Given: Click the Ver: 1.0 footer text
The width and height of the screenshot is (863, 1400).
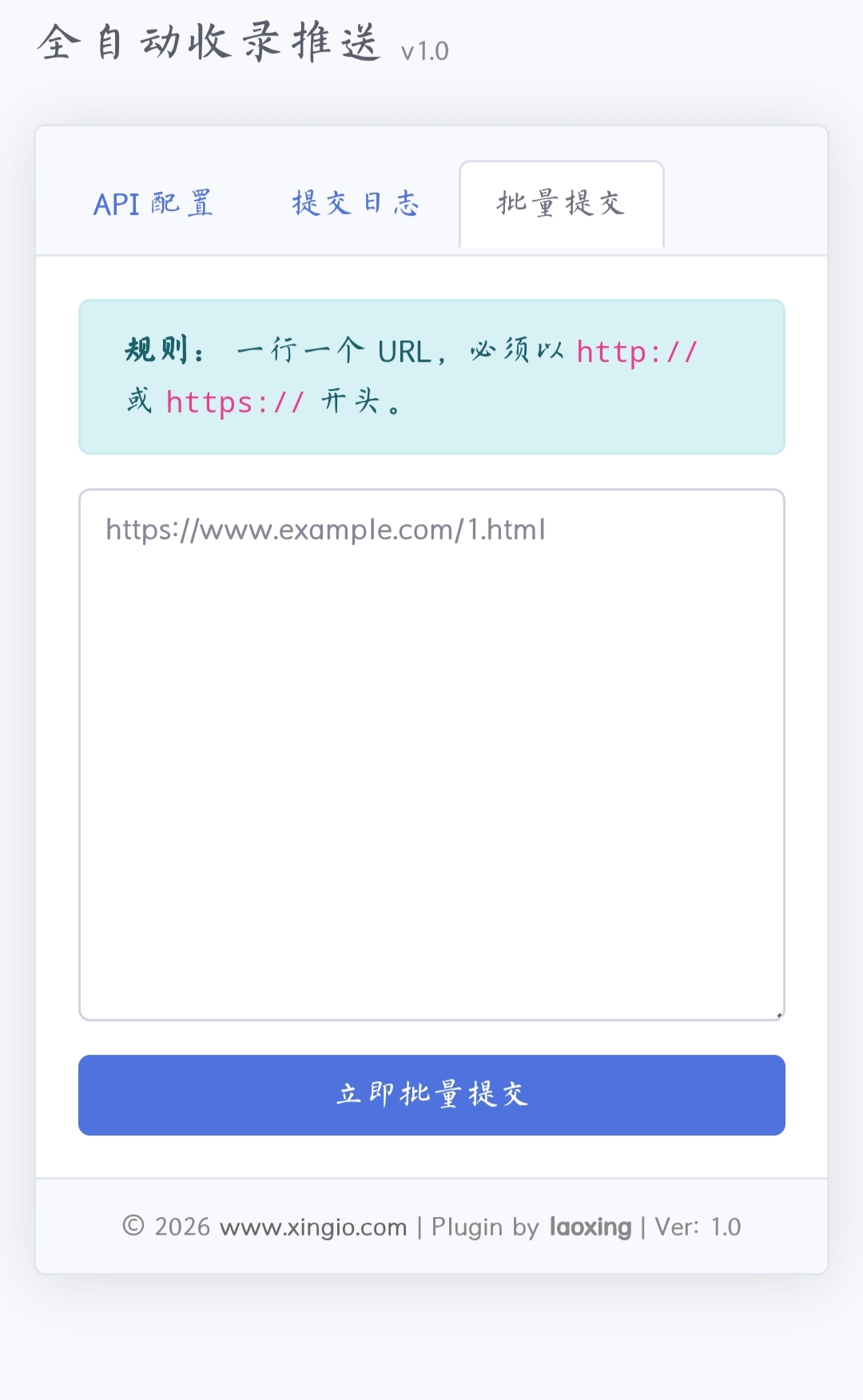Looking at the screenshot, I should pyautogui.click(x=695, y=1227).
